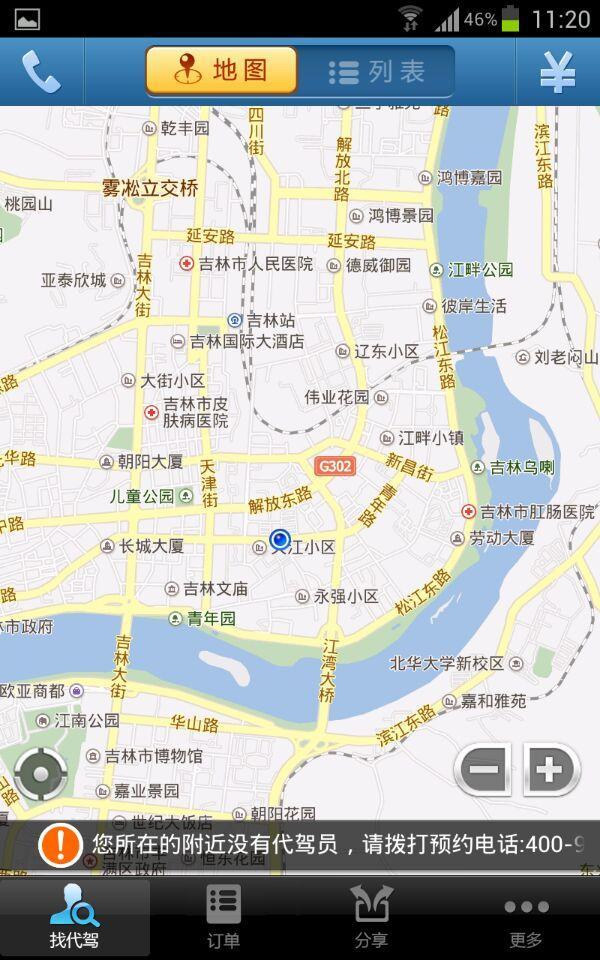Tap the blue current location marker
This screenshot has width=600, height=960.
tap(280, 539)
